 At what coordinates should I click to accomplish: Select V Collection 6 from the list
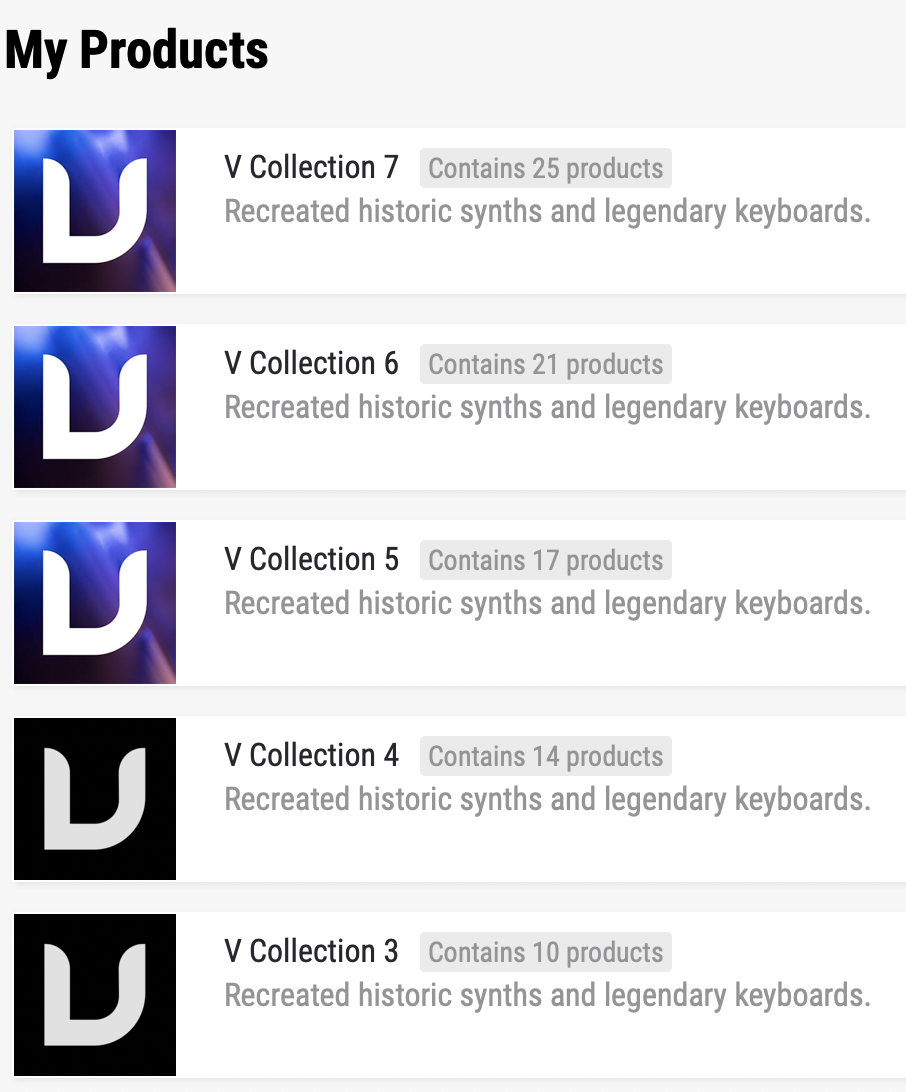click(311, 364)
